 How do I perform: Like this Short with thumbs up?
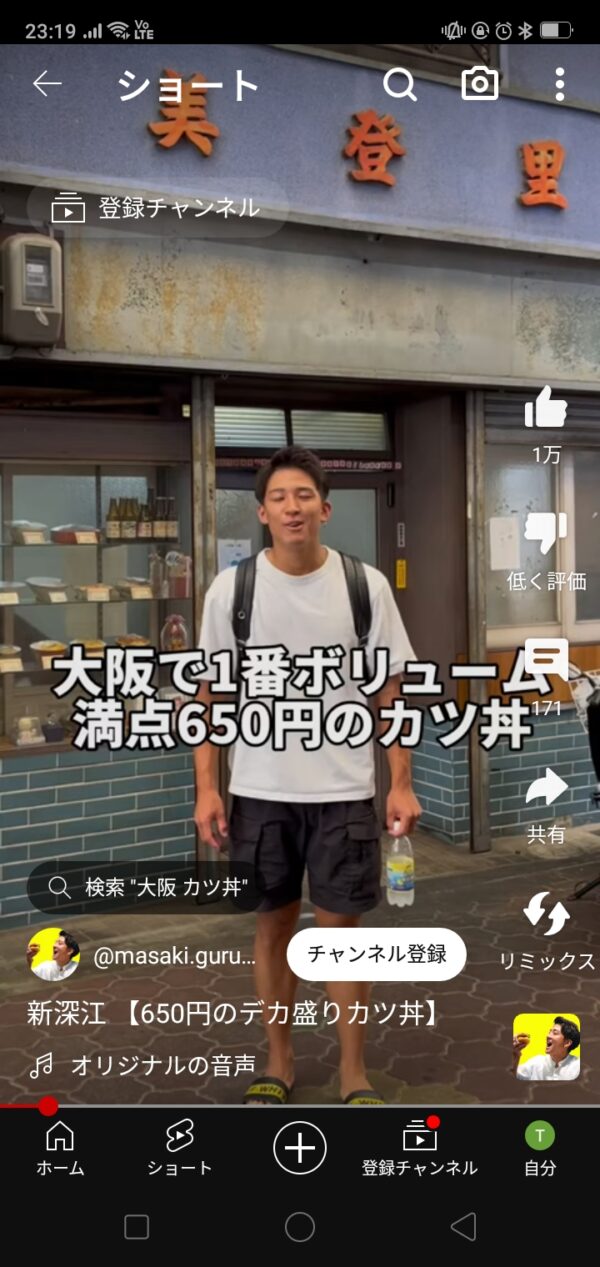click(x=546, y=409)
